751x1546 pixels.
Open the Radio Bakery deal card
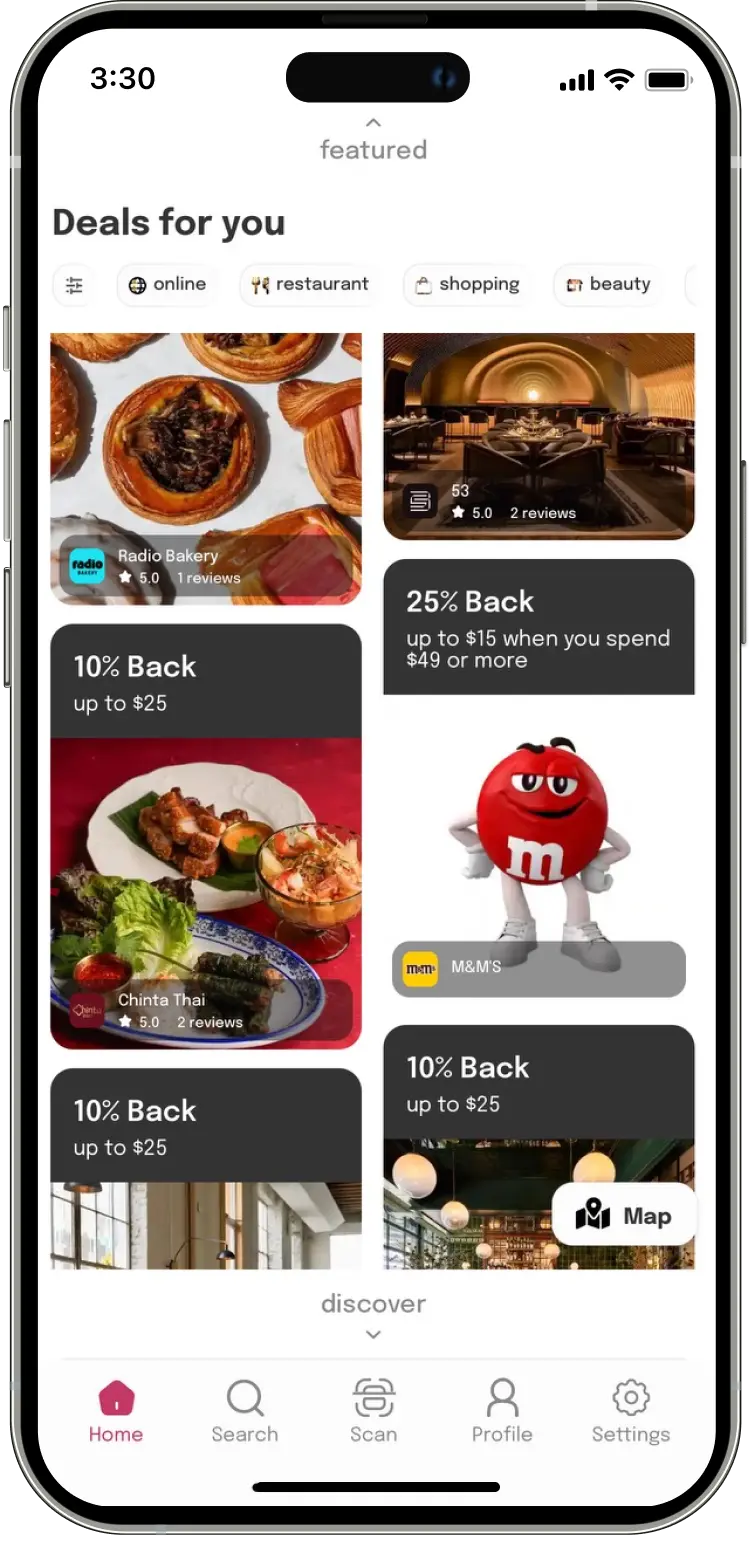click(206, 470)
